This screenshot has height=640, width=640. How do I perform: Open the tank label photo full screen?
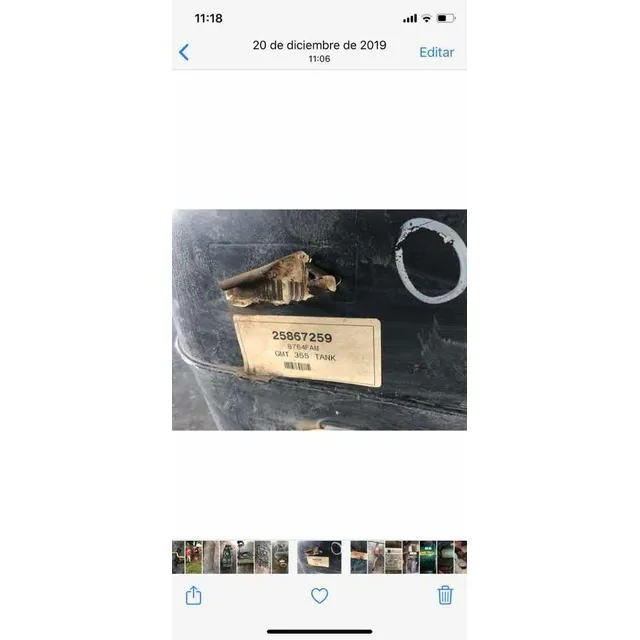click(x=319, y=319)
